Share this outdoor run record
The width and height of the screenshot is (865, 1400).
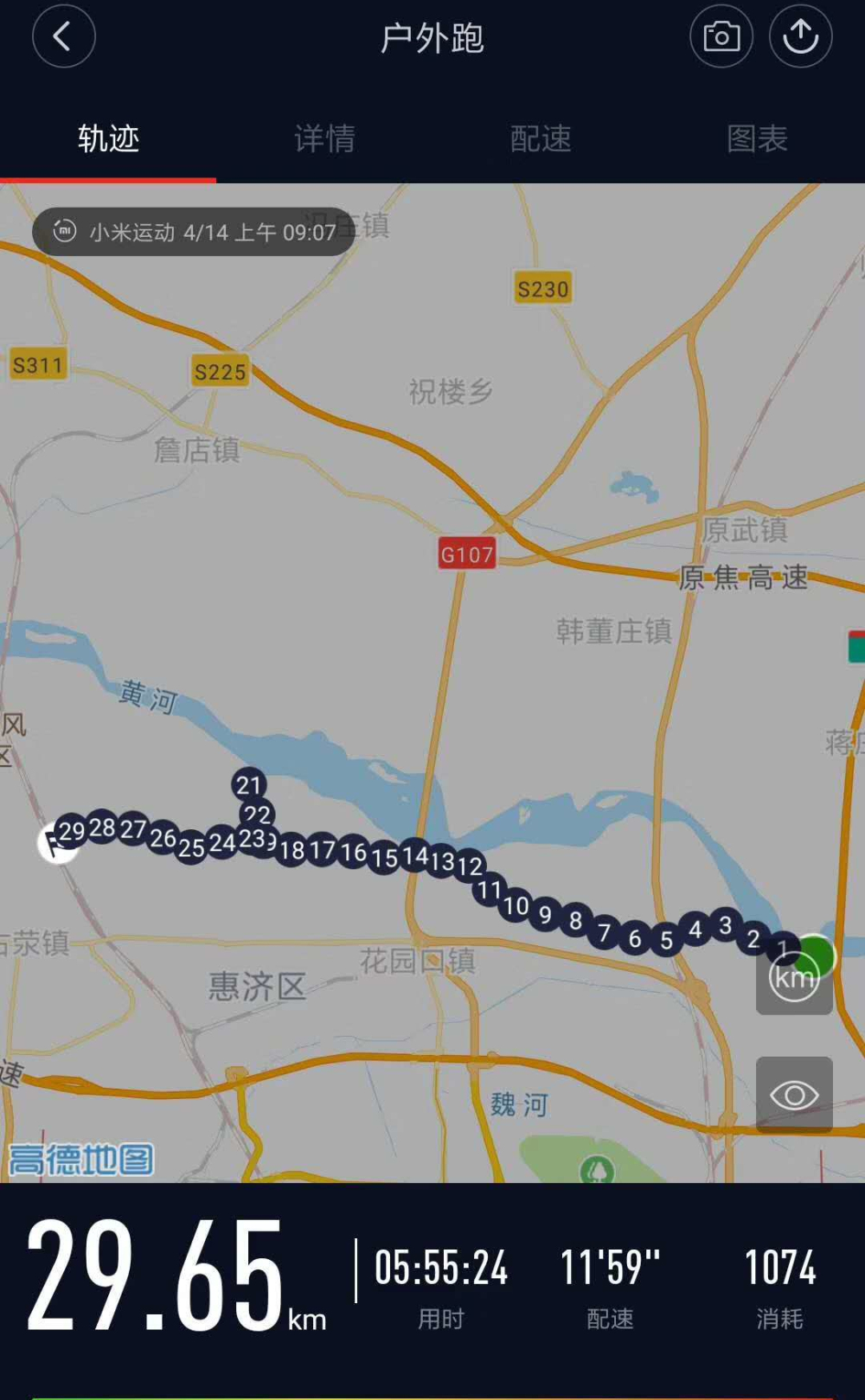pos(800,36)
